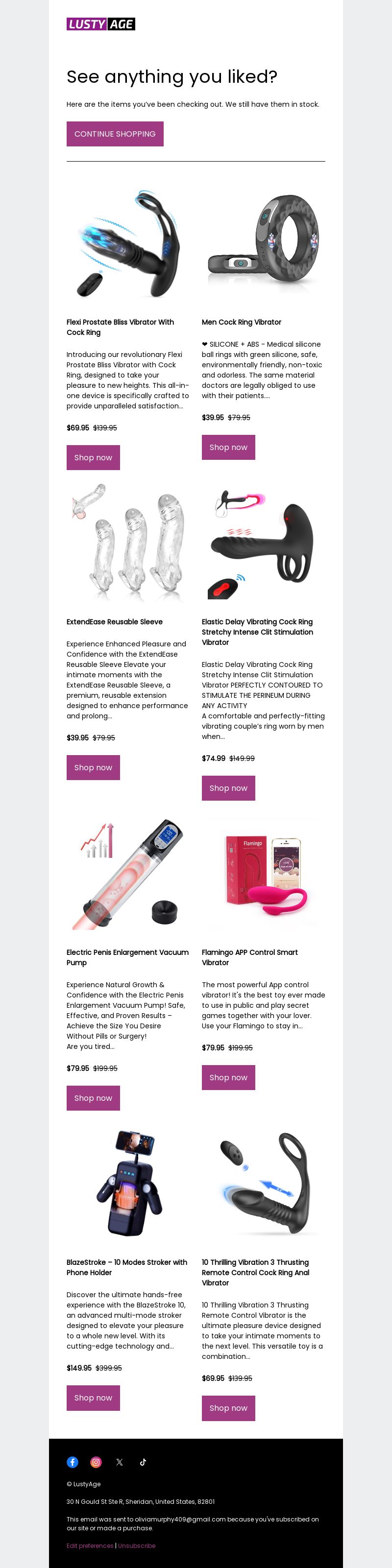Open the Instagram icon in footer
Image resolution: width=392 pixels, height=1568 pixels.
[96, 1462]
